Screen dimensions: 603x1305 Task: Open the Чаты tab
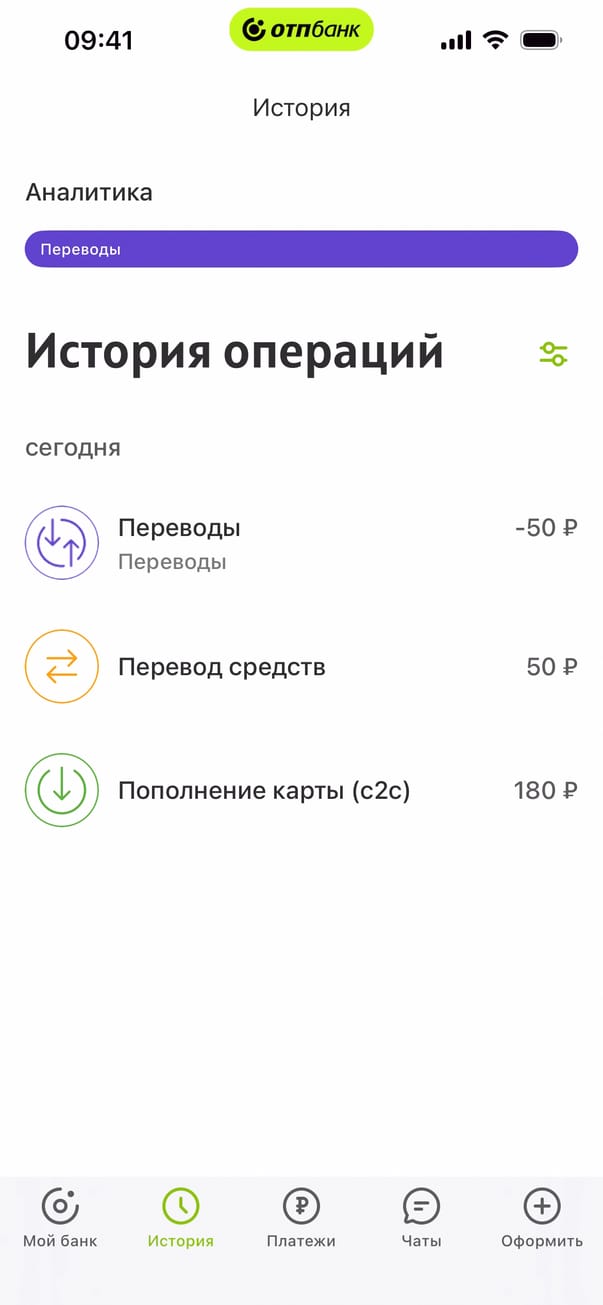421,1219
